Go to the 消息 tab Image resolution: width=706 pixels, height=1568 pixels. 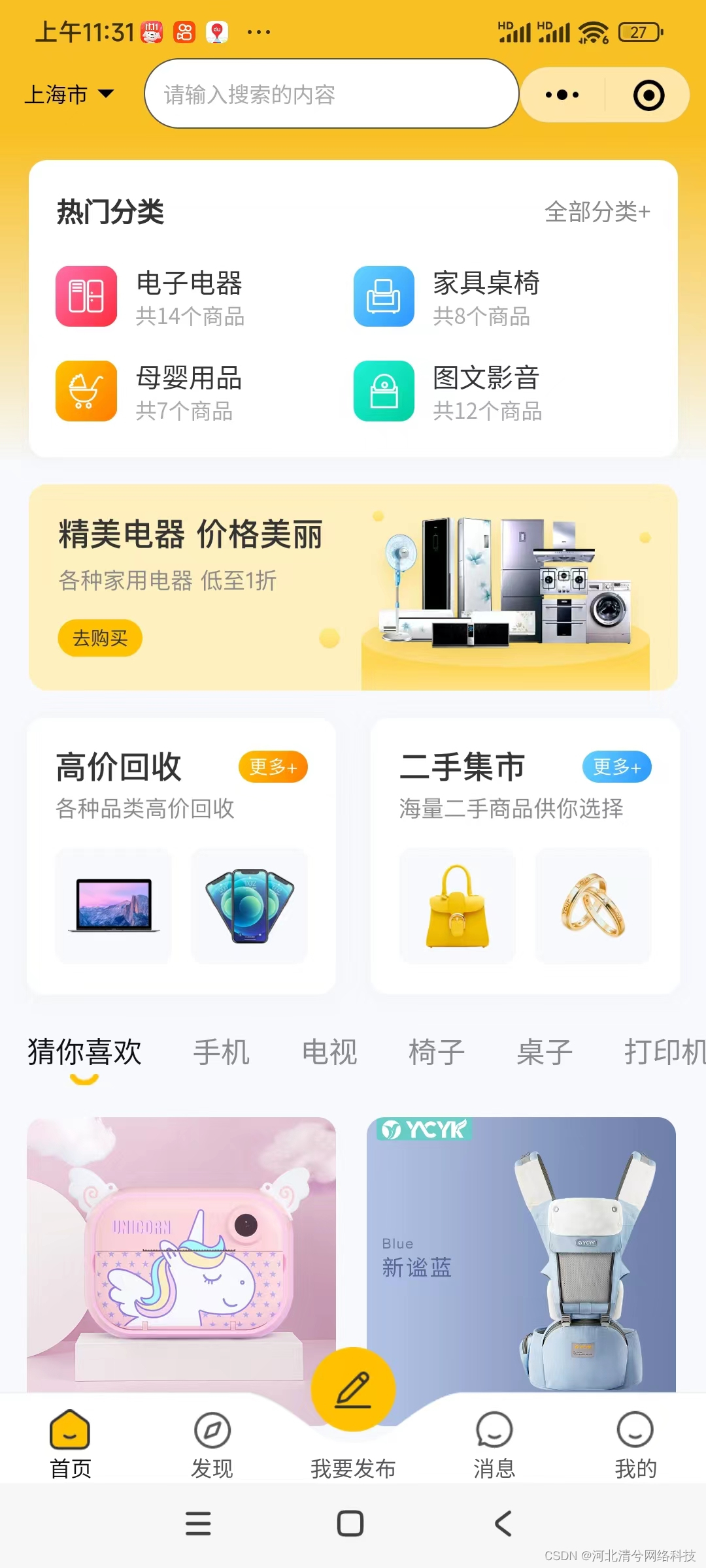[494, 1444]
